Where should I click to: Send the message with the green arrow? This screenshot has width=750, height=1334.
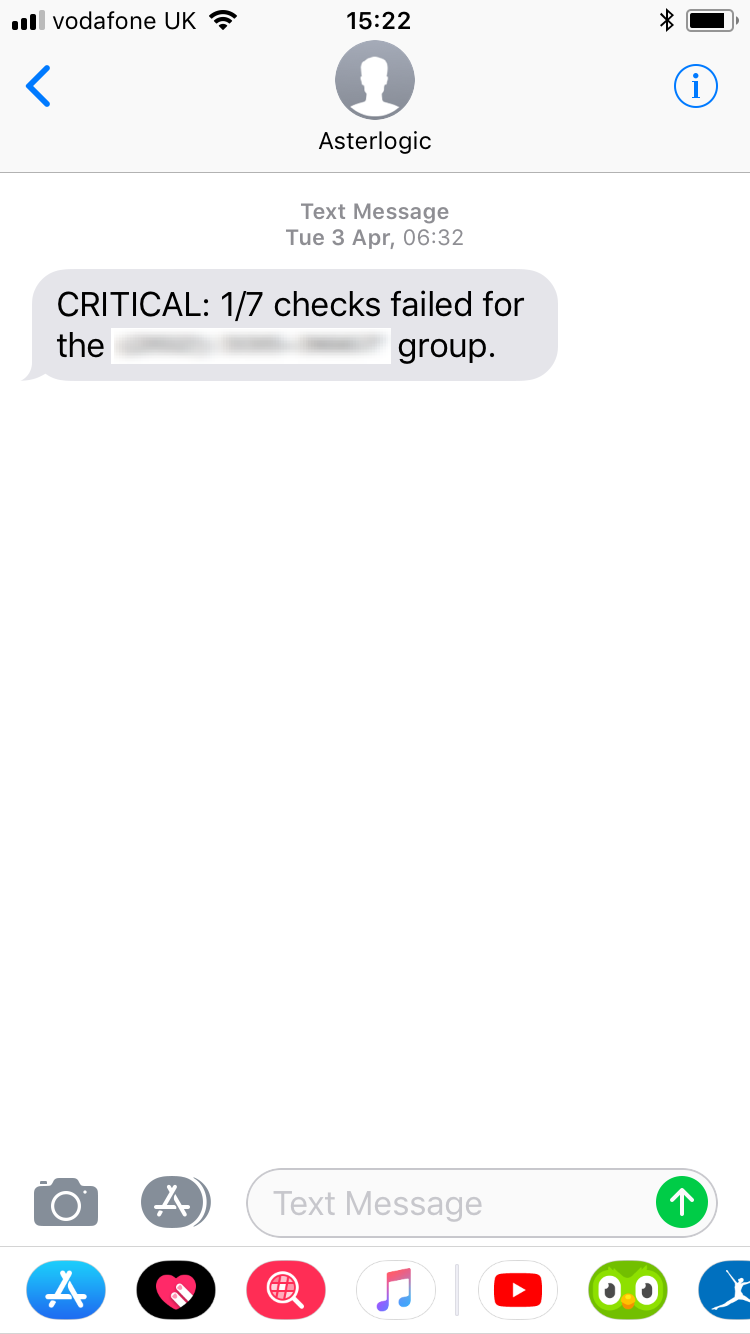682,1202
